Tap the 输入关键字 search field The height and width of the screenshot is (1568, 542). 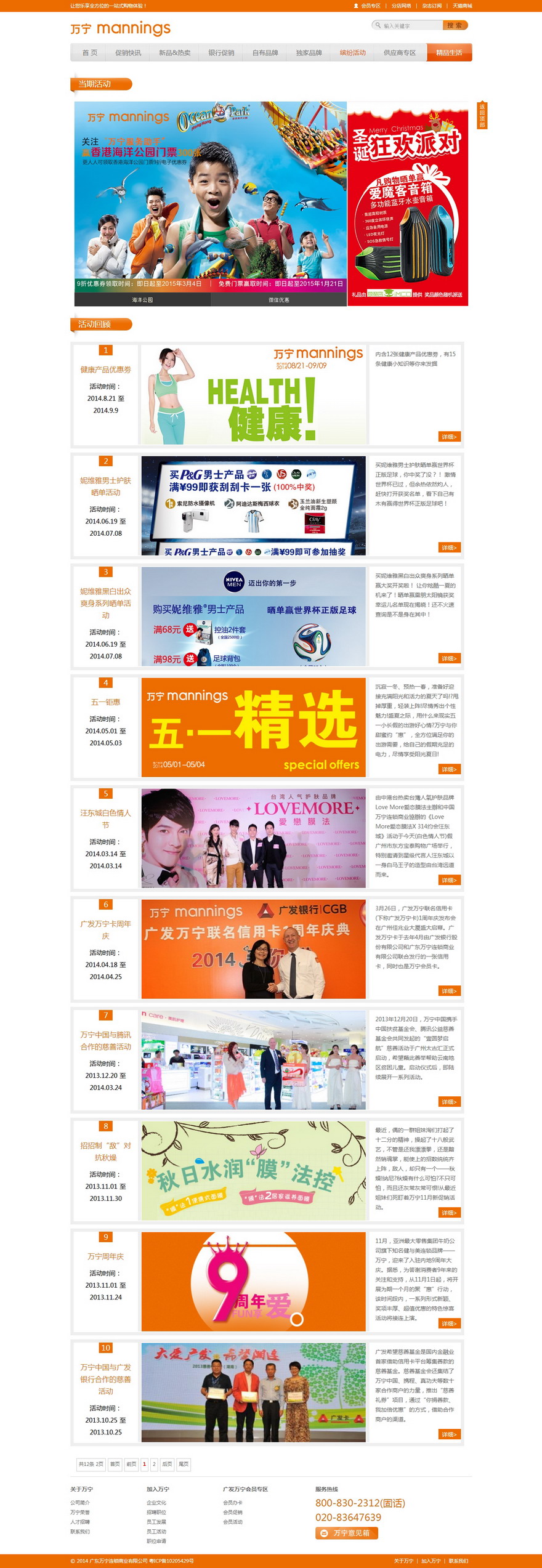click(411, 26)
